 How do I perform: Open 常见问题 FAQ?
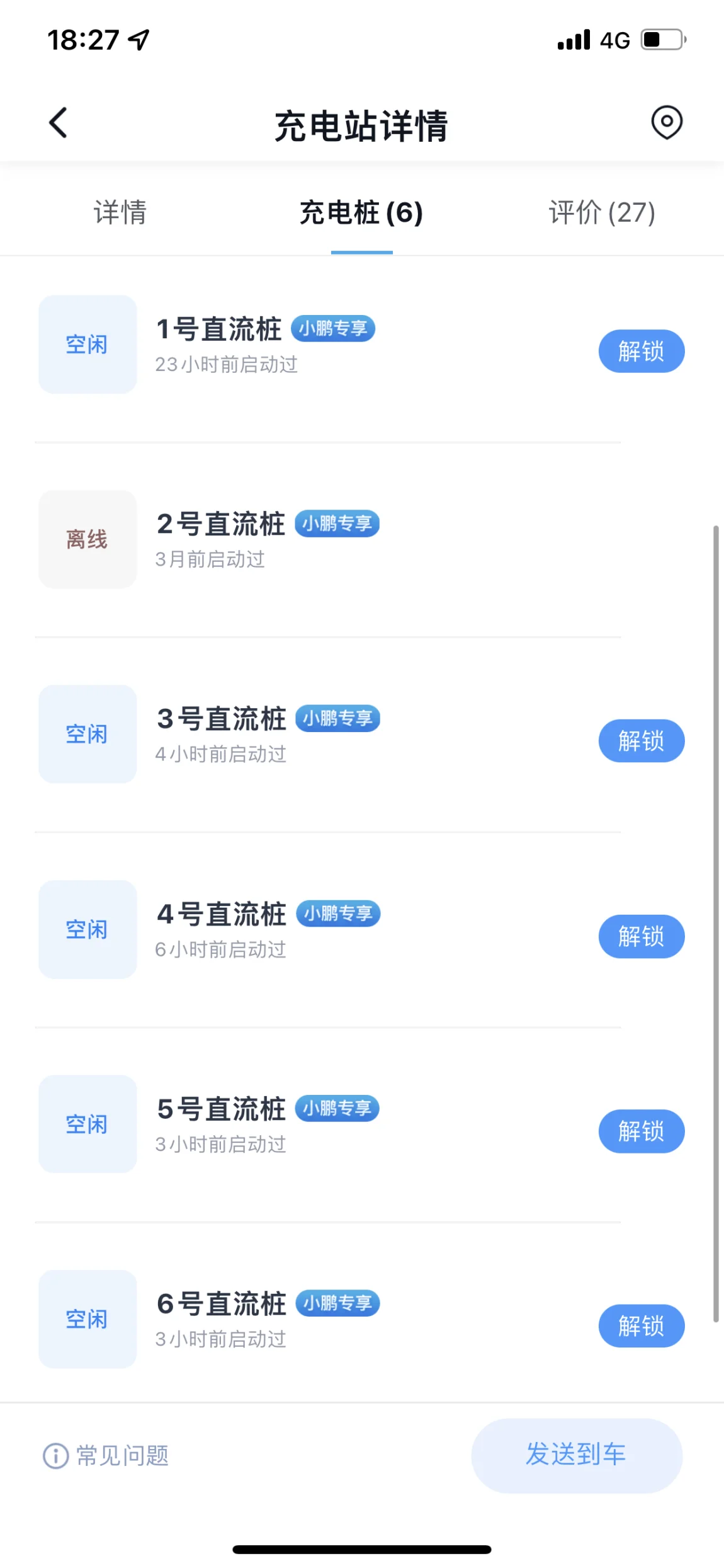(106, 1456)
